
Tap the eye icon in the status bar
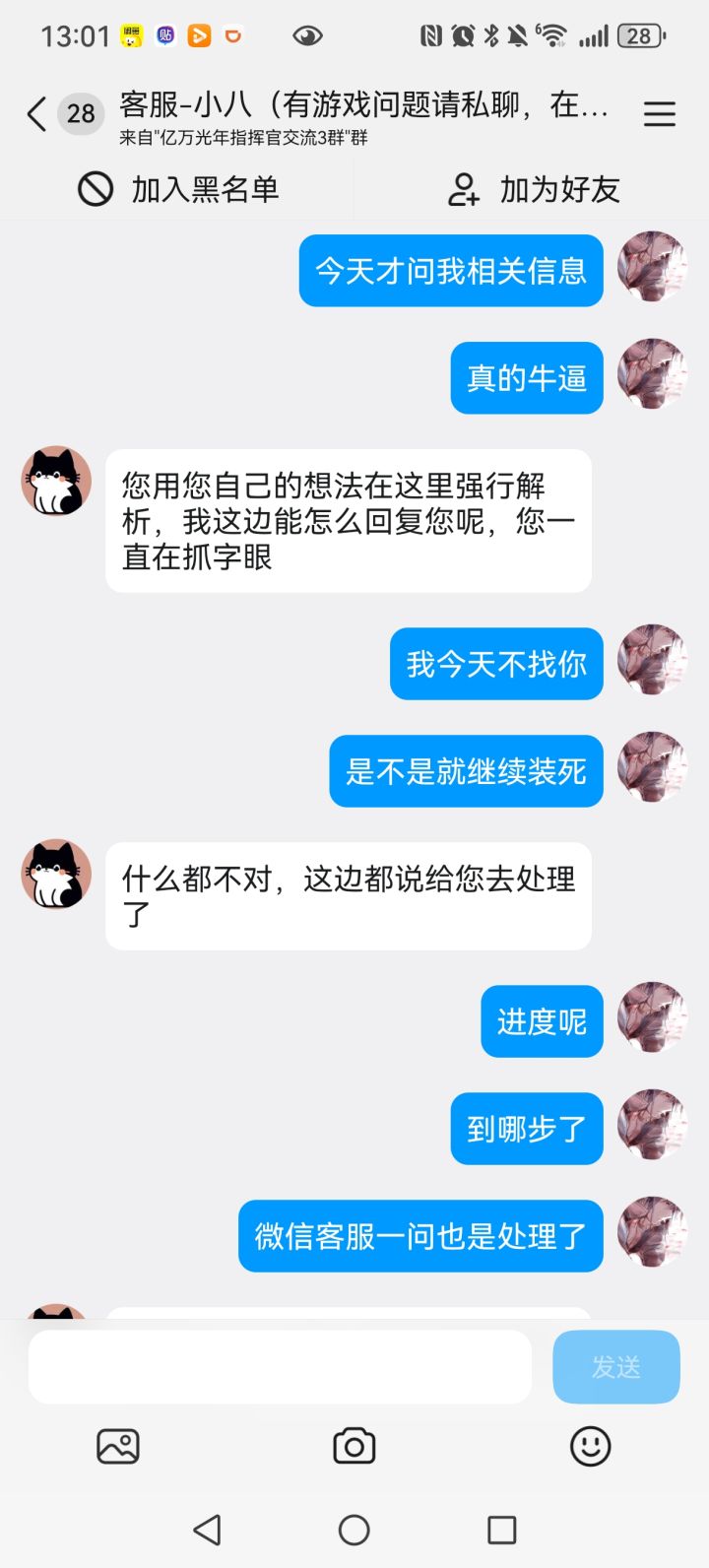pyautogui.click(x=307, y=33)
